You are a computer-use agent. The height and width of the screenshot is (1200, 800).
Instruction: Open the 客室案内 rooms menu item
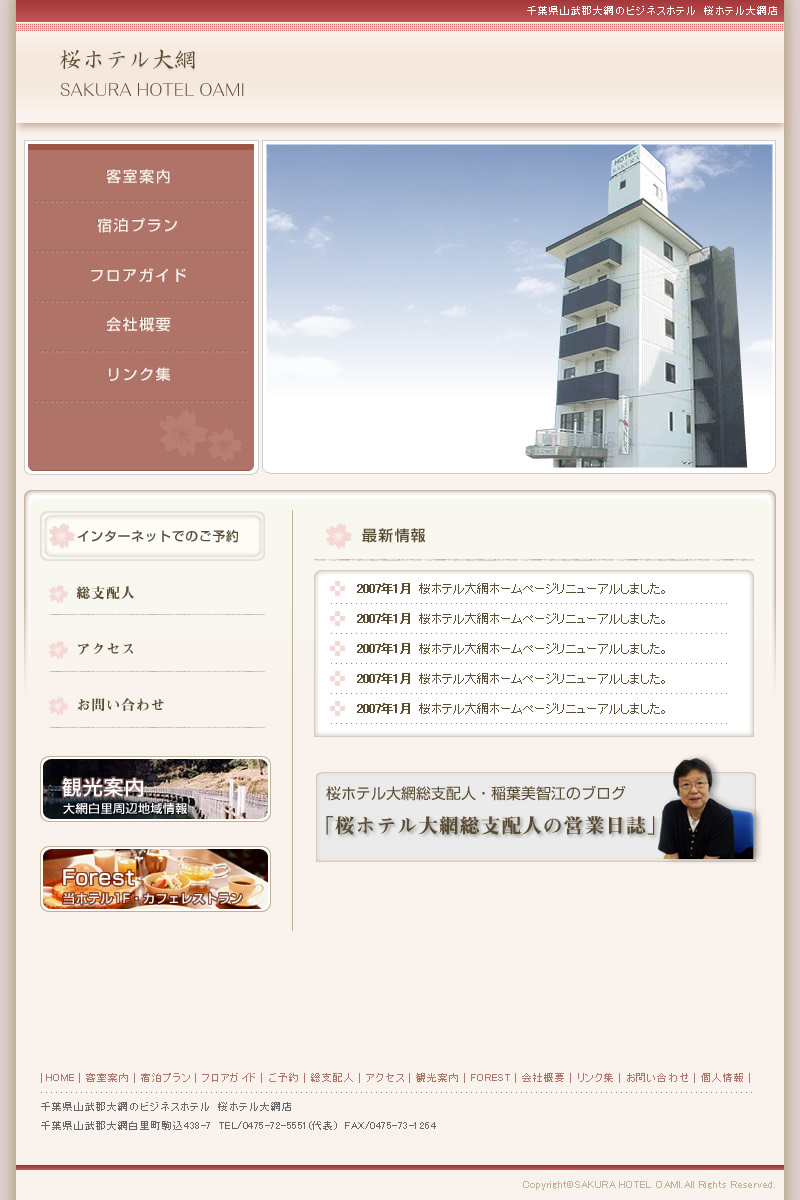(139, 177)
